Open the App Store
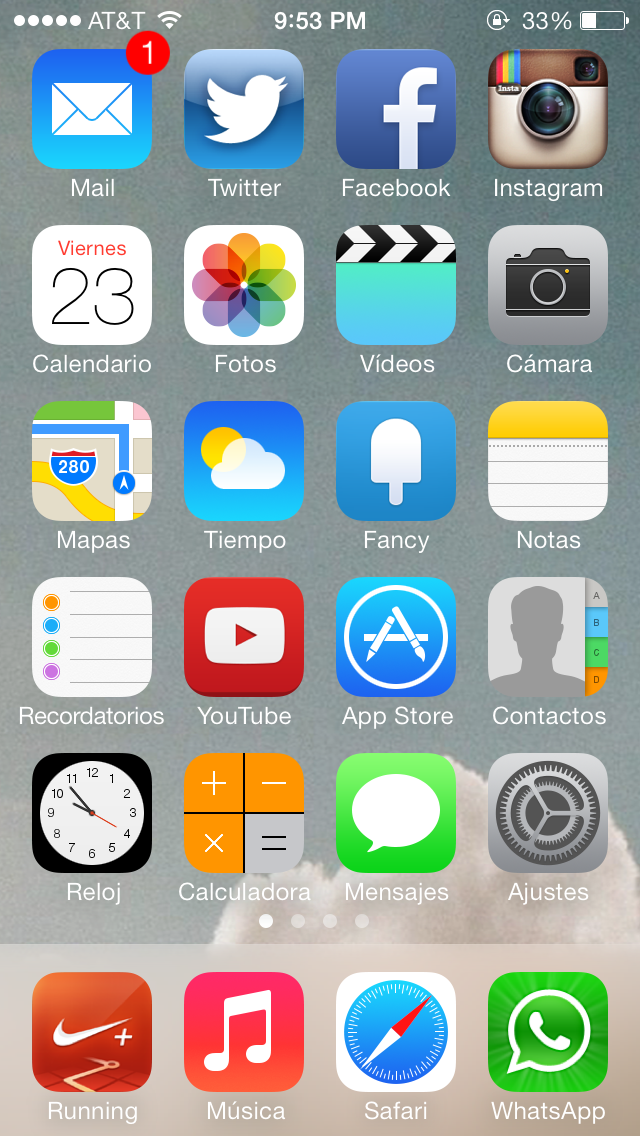This screenshot has width=640, height=1136. pos(396,637)
